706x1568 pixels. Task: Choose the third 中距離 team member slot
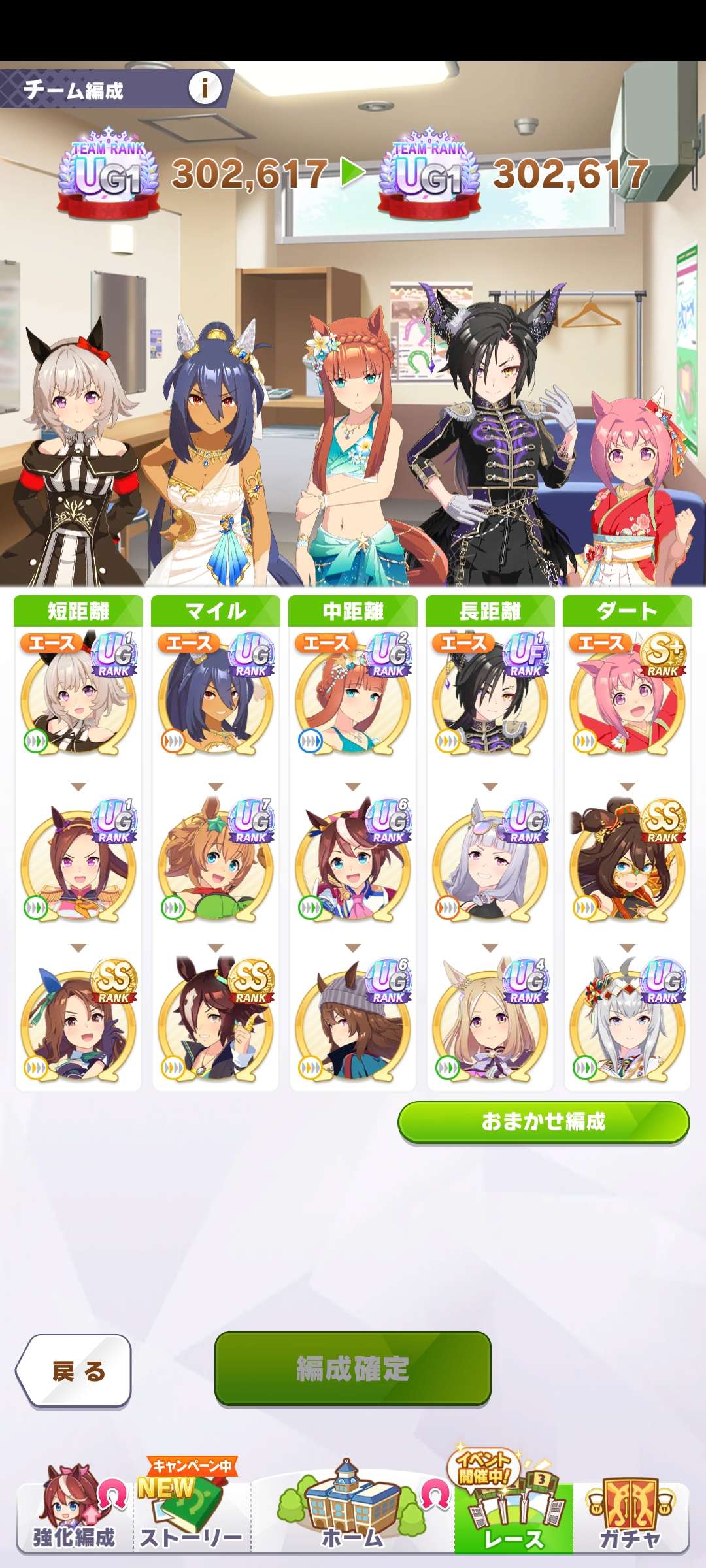click(353, 1022)
